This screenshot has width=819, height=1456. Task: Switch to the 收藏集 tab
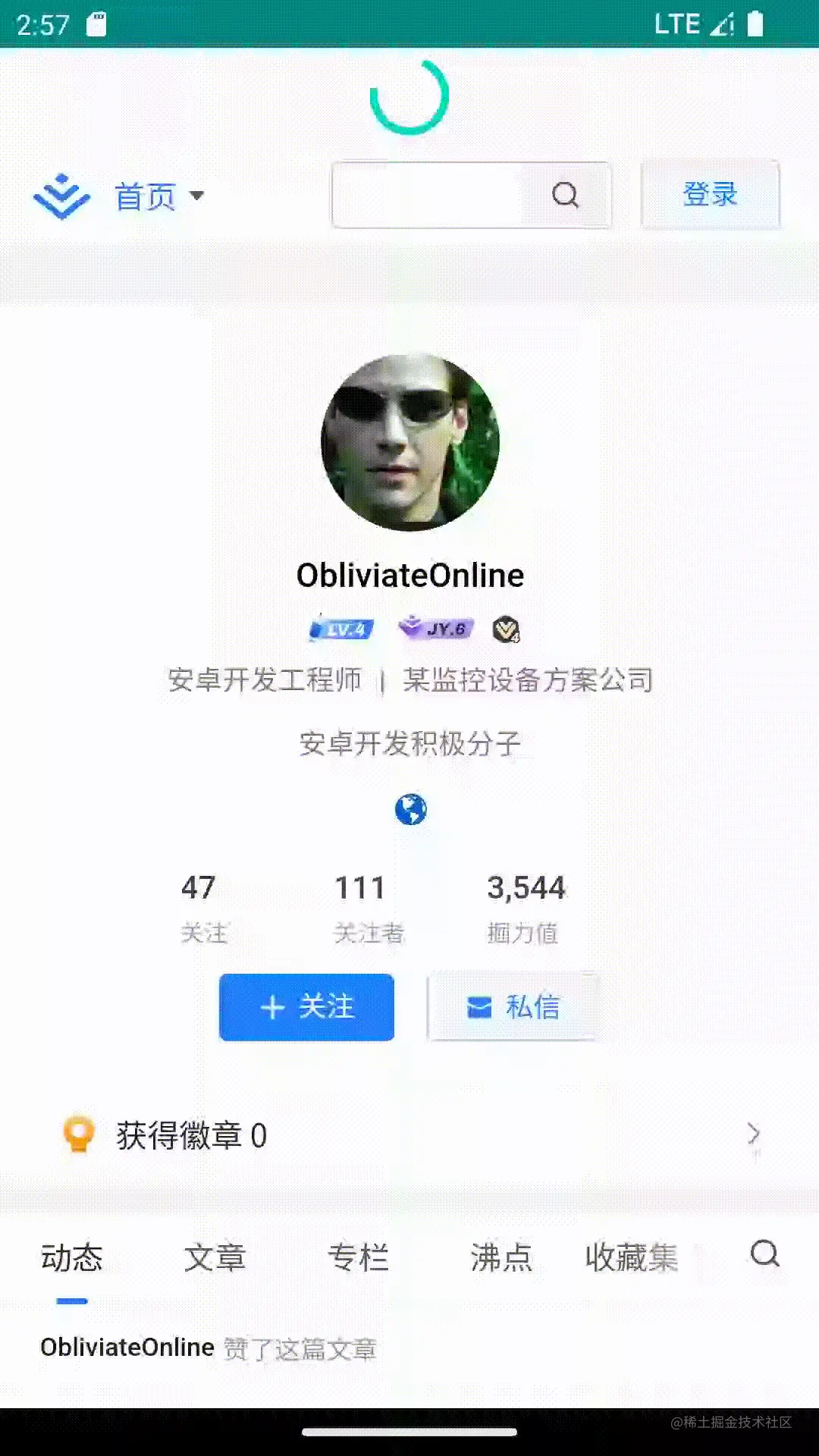coord(631,1257)
